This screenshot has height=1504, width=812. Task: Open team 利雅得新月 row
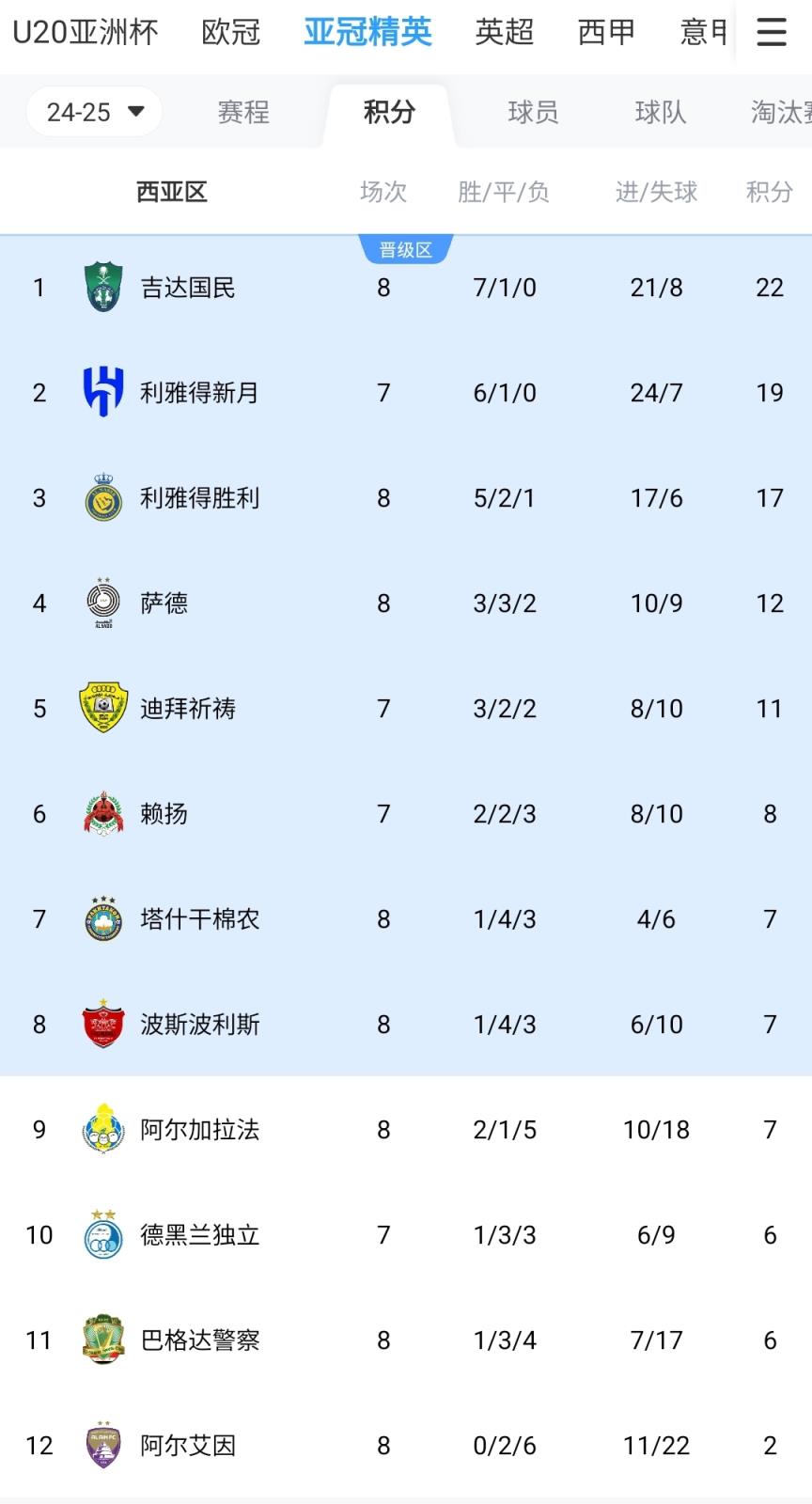tap(406, 393)
